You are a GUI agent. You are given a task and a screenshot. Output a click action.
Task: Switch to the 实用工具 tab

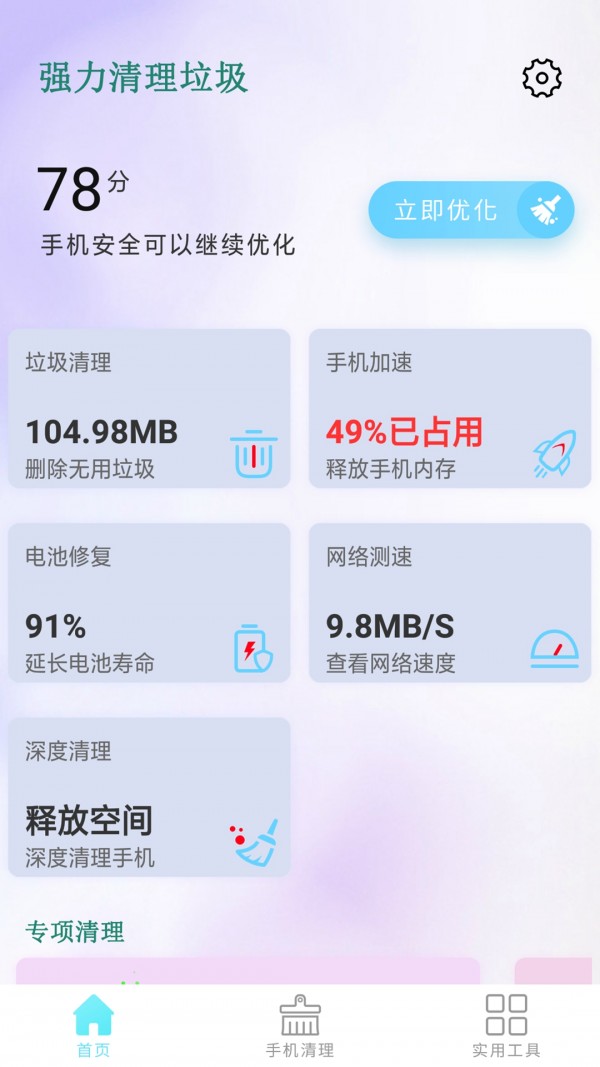point(506,1025)
